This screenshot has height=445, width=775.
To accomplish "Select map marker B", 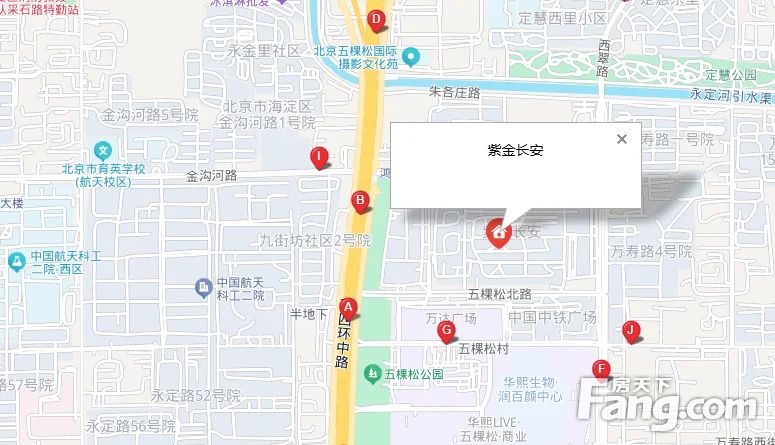I will pos(360,200).
